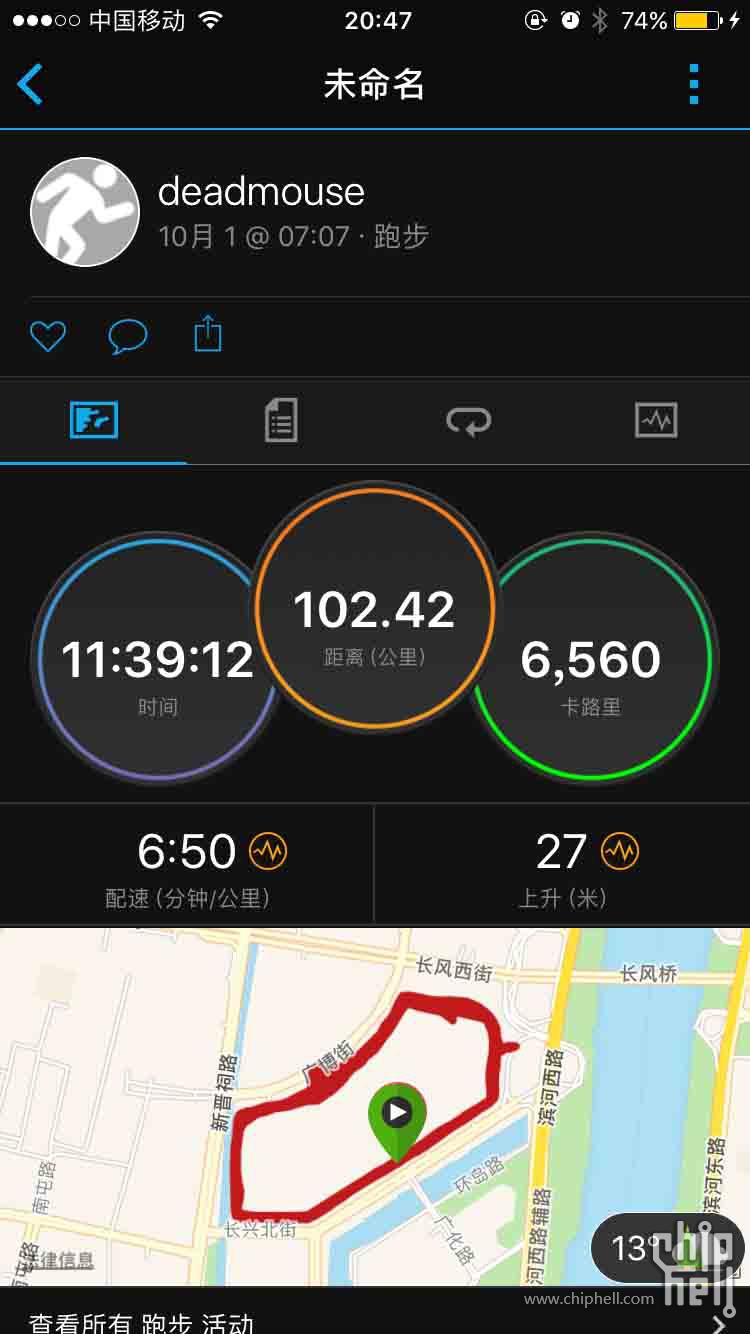Screen dimensions: 750x1334
Task: Share this activity
Action: [207, 334]
